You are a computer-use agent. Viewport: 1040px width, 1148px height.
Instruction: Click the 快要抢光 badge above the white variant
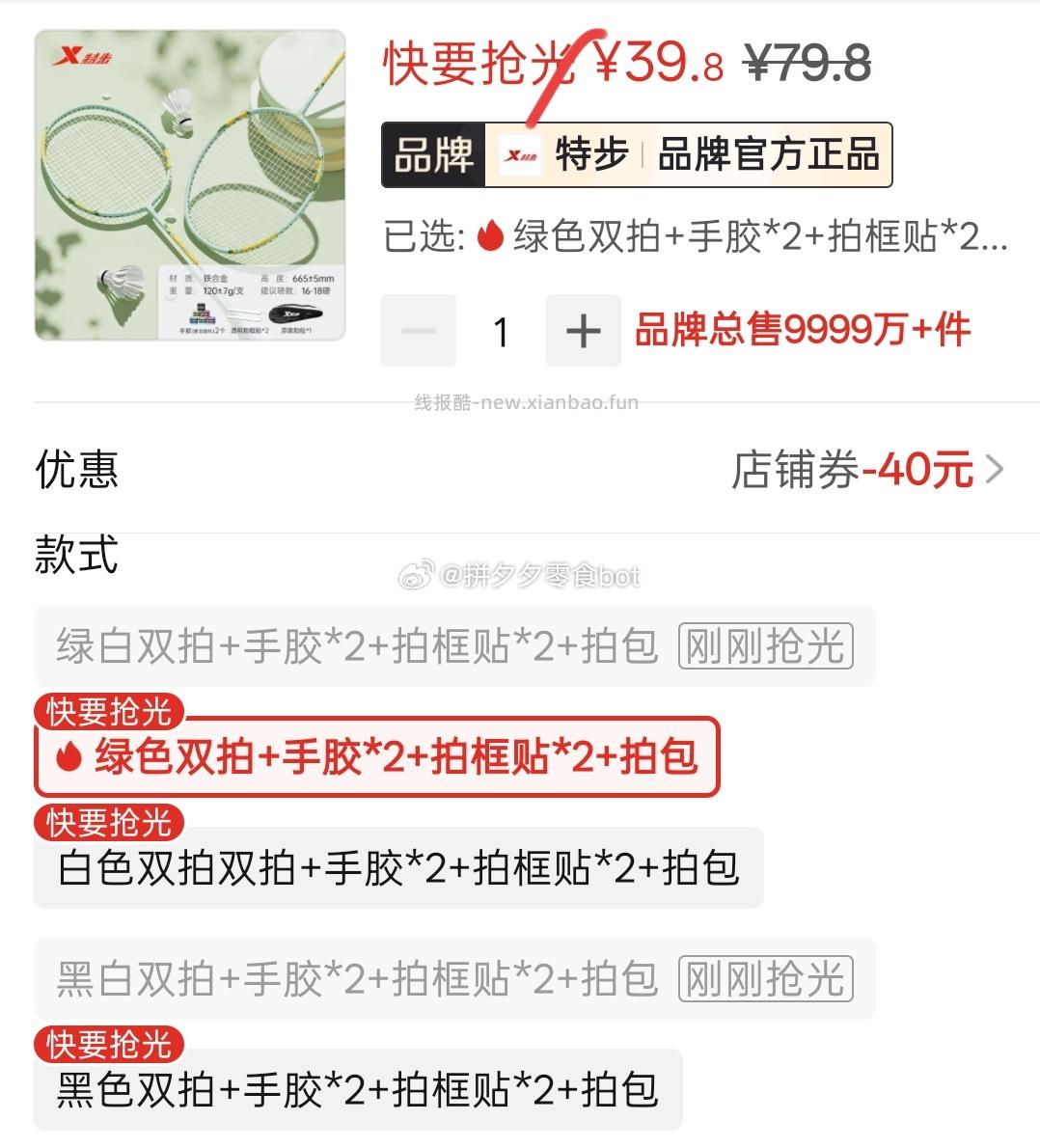click(x=109, y=823)
